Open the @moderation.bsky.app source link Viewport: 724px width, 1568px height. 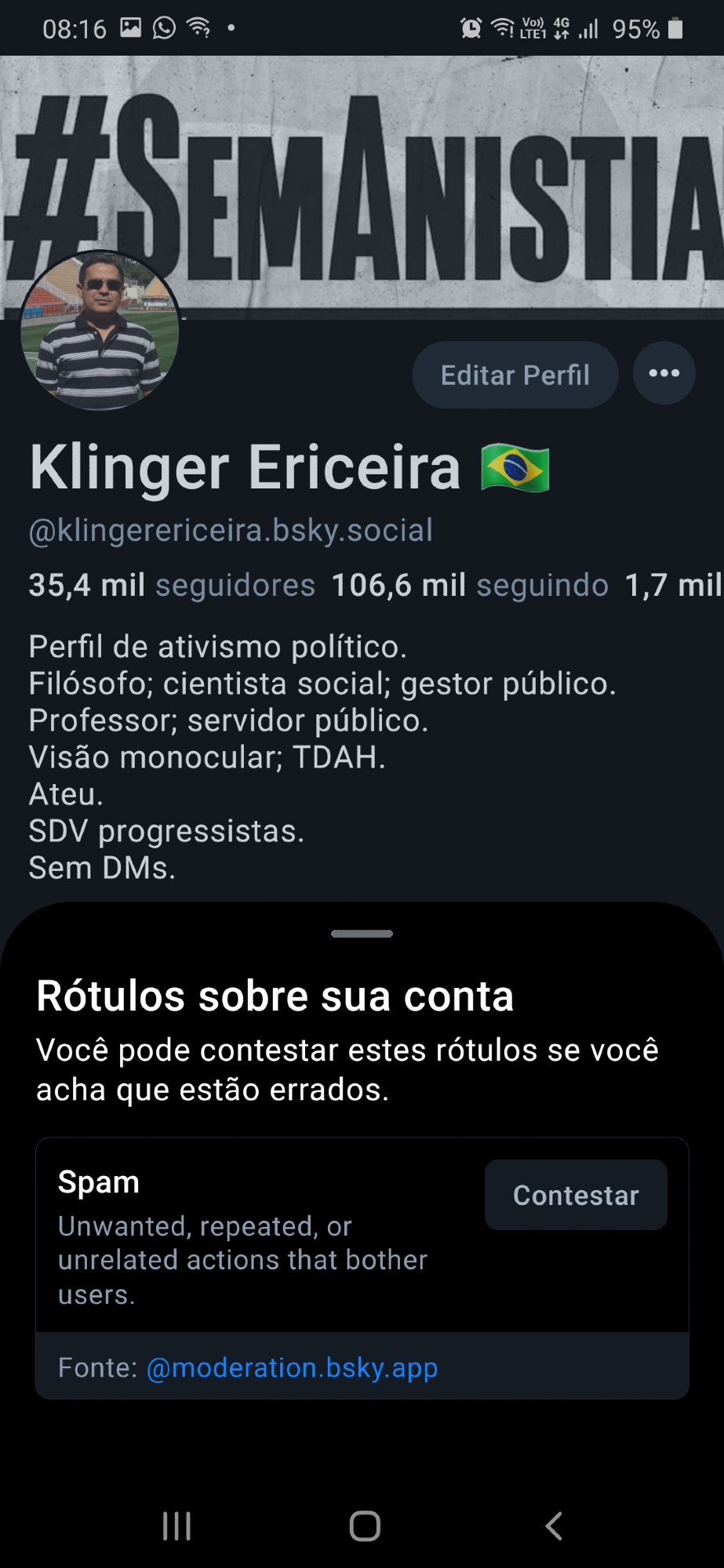[x=292, y=1367]
